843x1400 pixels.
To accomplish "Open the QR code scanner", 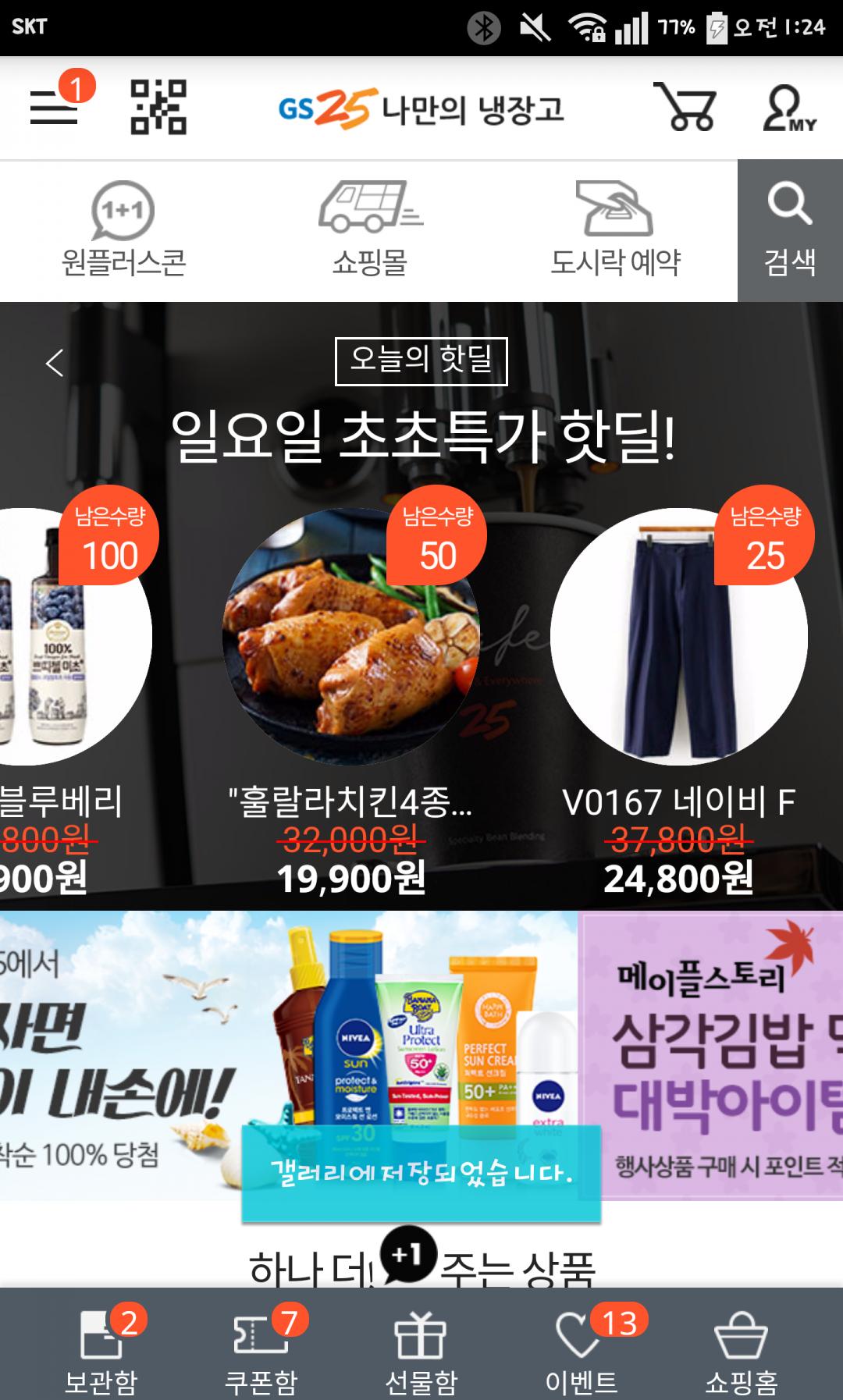I will 158,107.
